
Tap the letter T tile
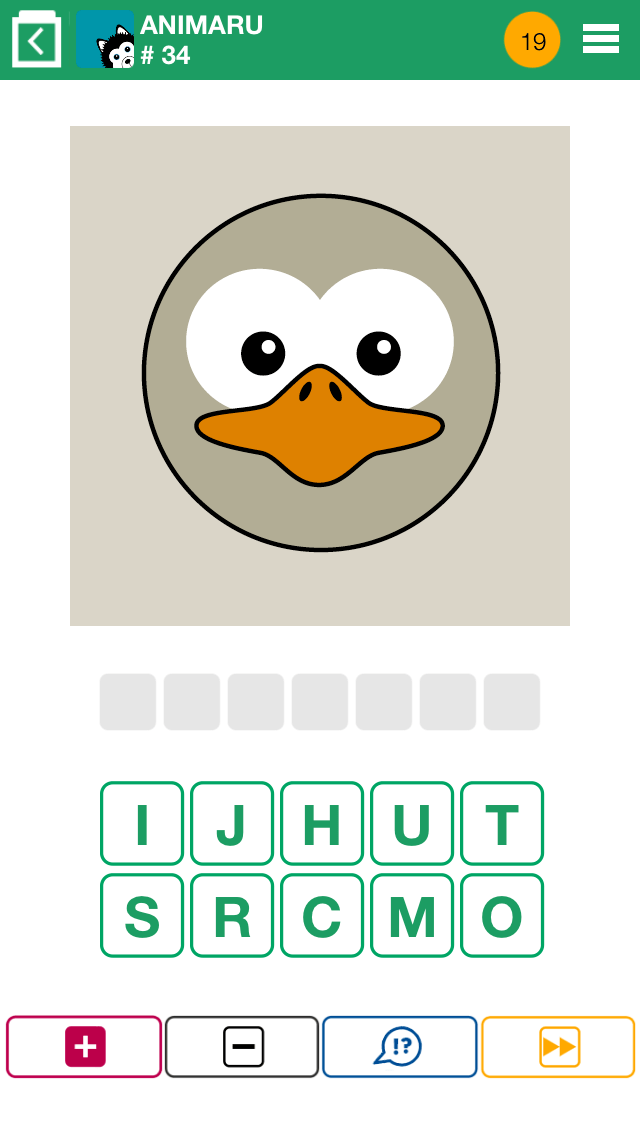[502, 824]
